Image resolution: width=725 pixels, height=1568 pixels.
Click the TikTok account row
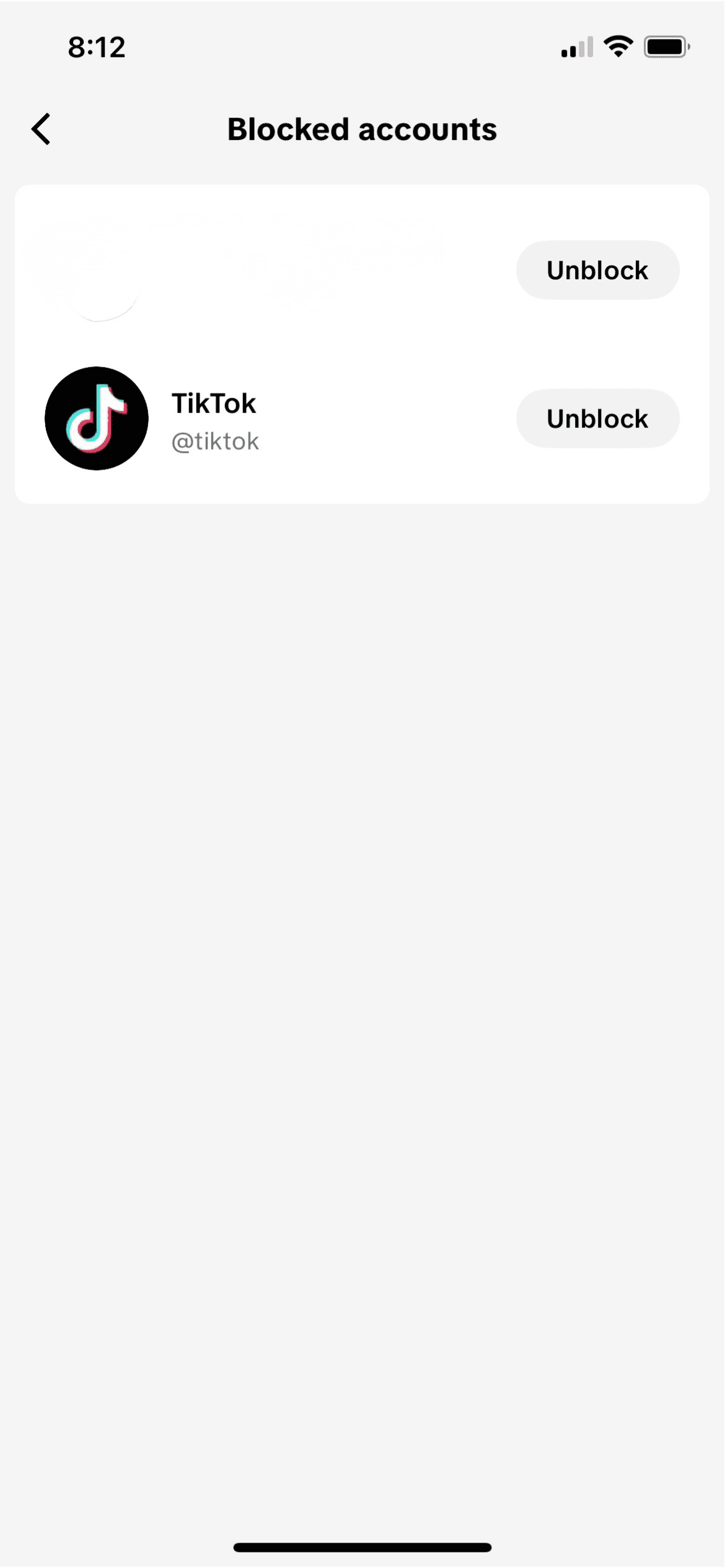click(x=279, y=419)
